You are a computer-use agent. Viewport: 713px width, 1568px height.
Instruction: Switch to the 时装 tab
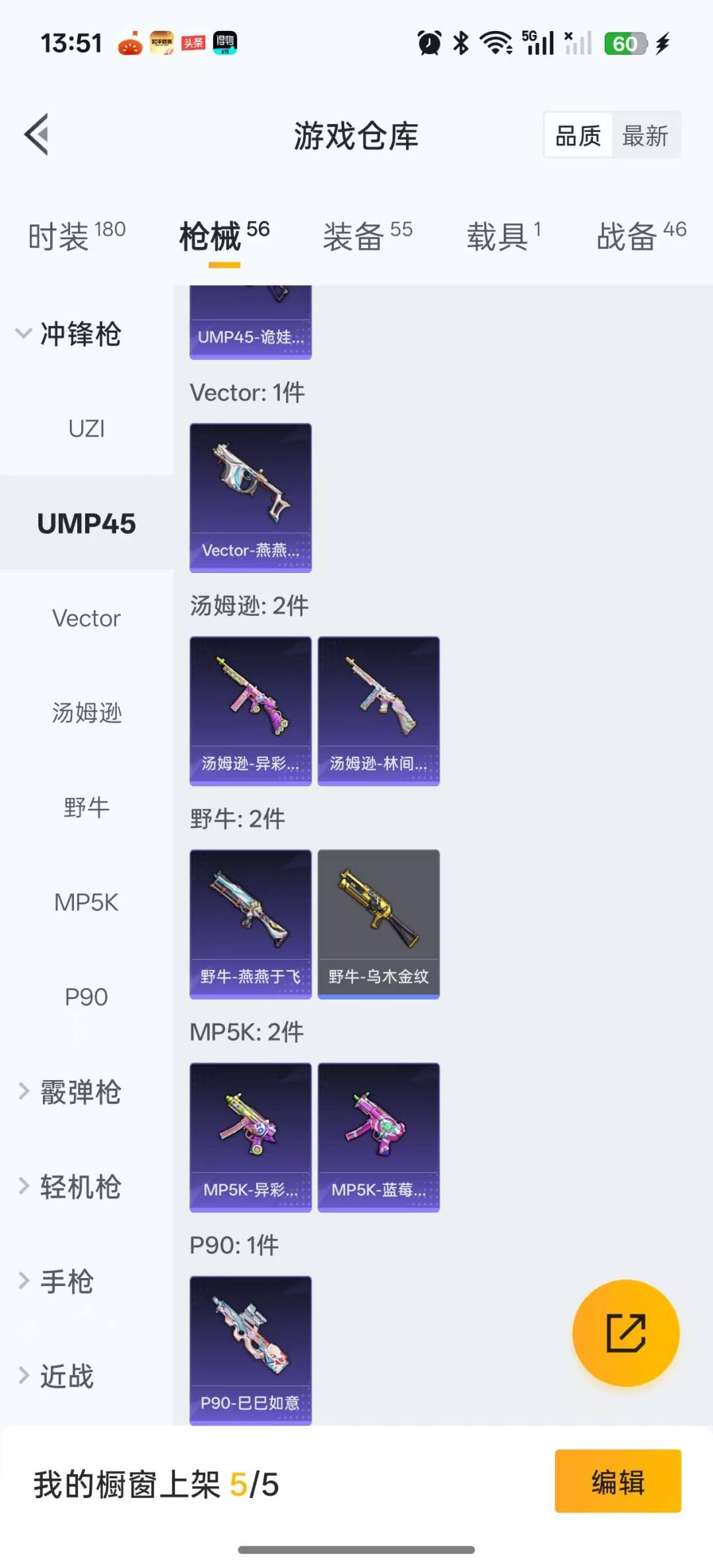[76, 236]
